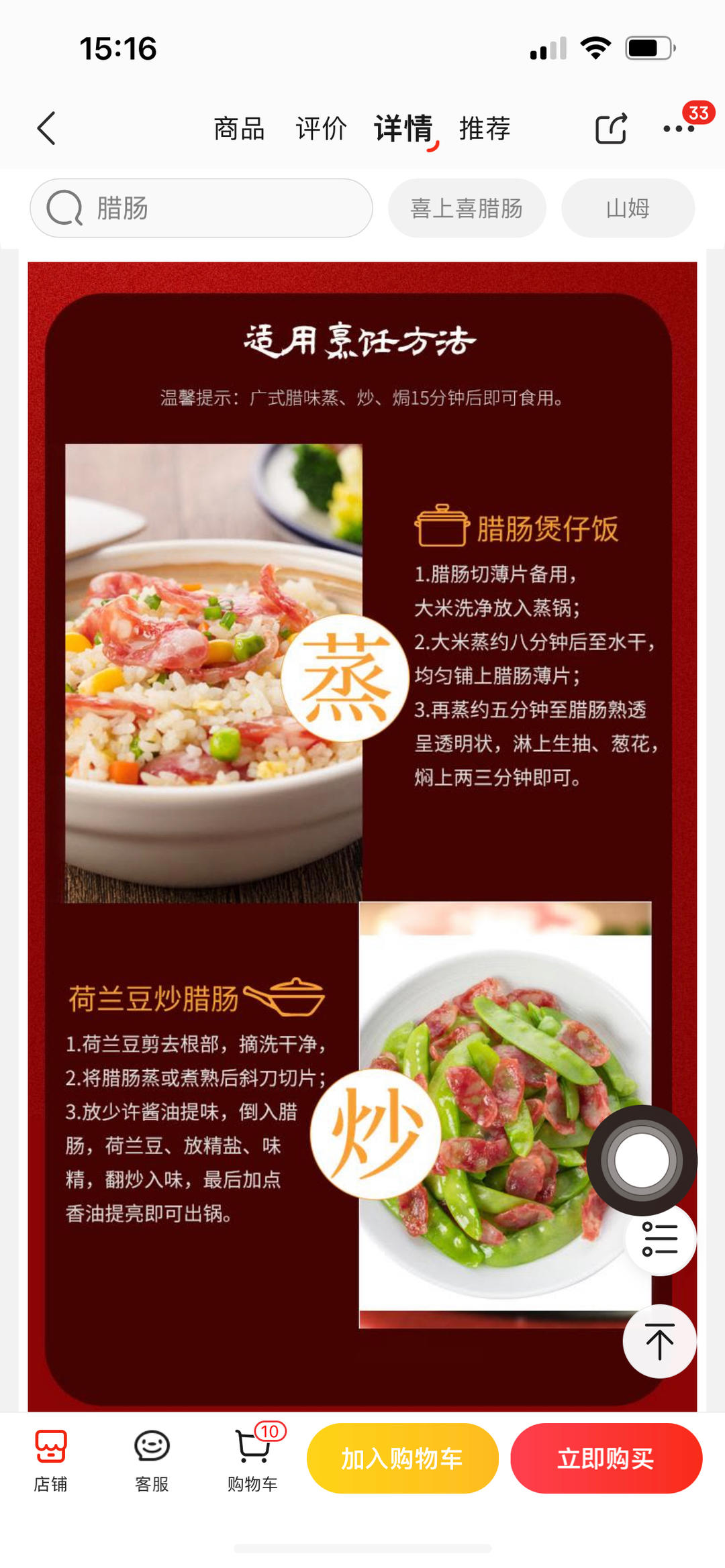
Task: Open the floating list menu button
Action: tap(660, 1239)
